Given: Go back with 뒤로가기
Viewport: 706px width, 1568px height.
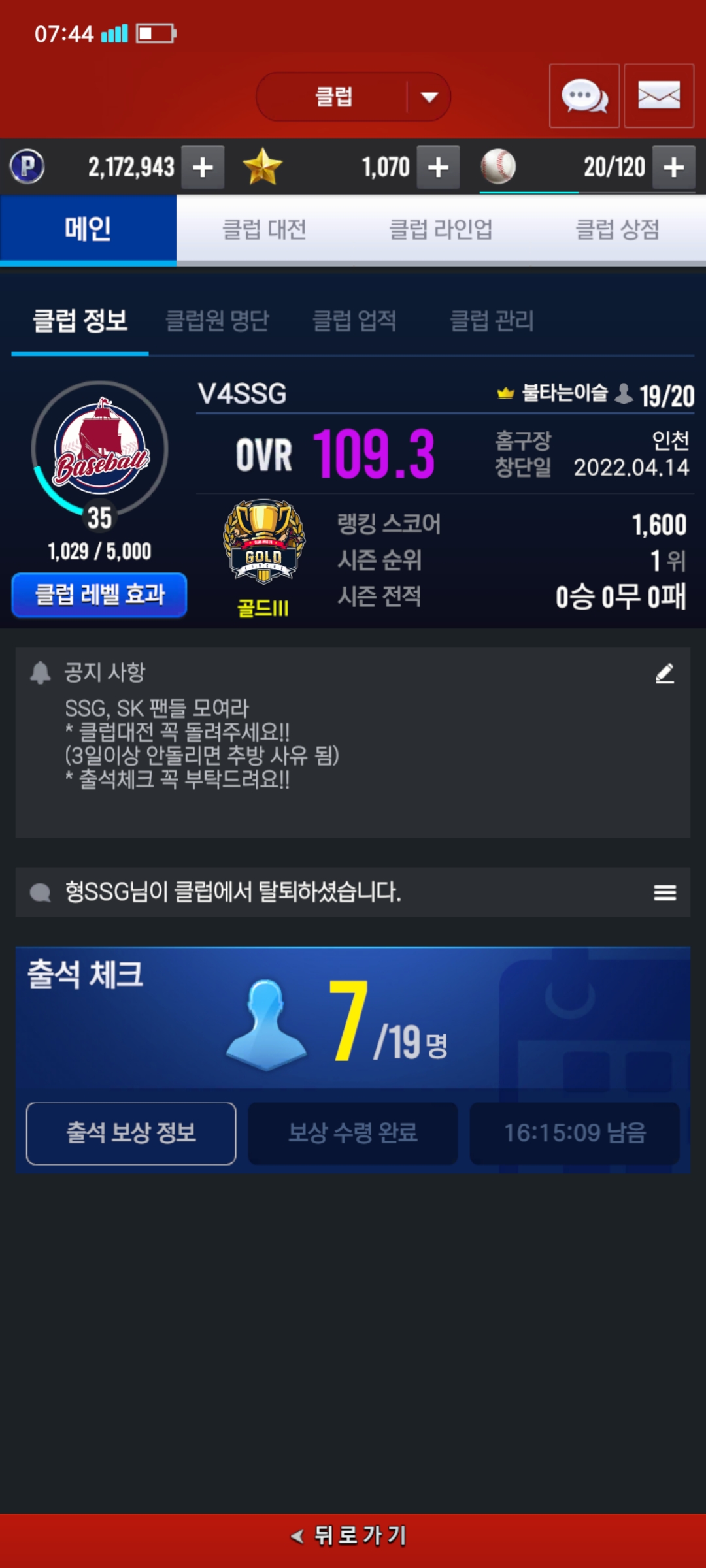Looking at the screenshot, I should pyautogui.click(x=353, y=1535).
